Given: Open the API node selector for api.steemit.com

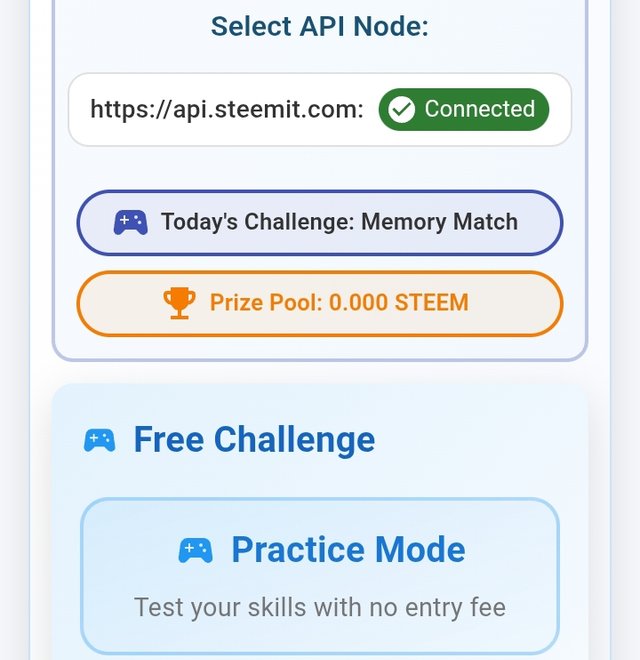Looking at the screenshot, I should [x=228, y=109].
